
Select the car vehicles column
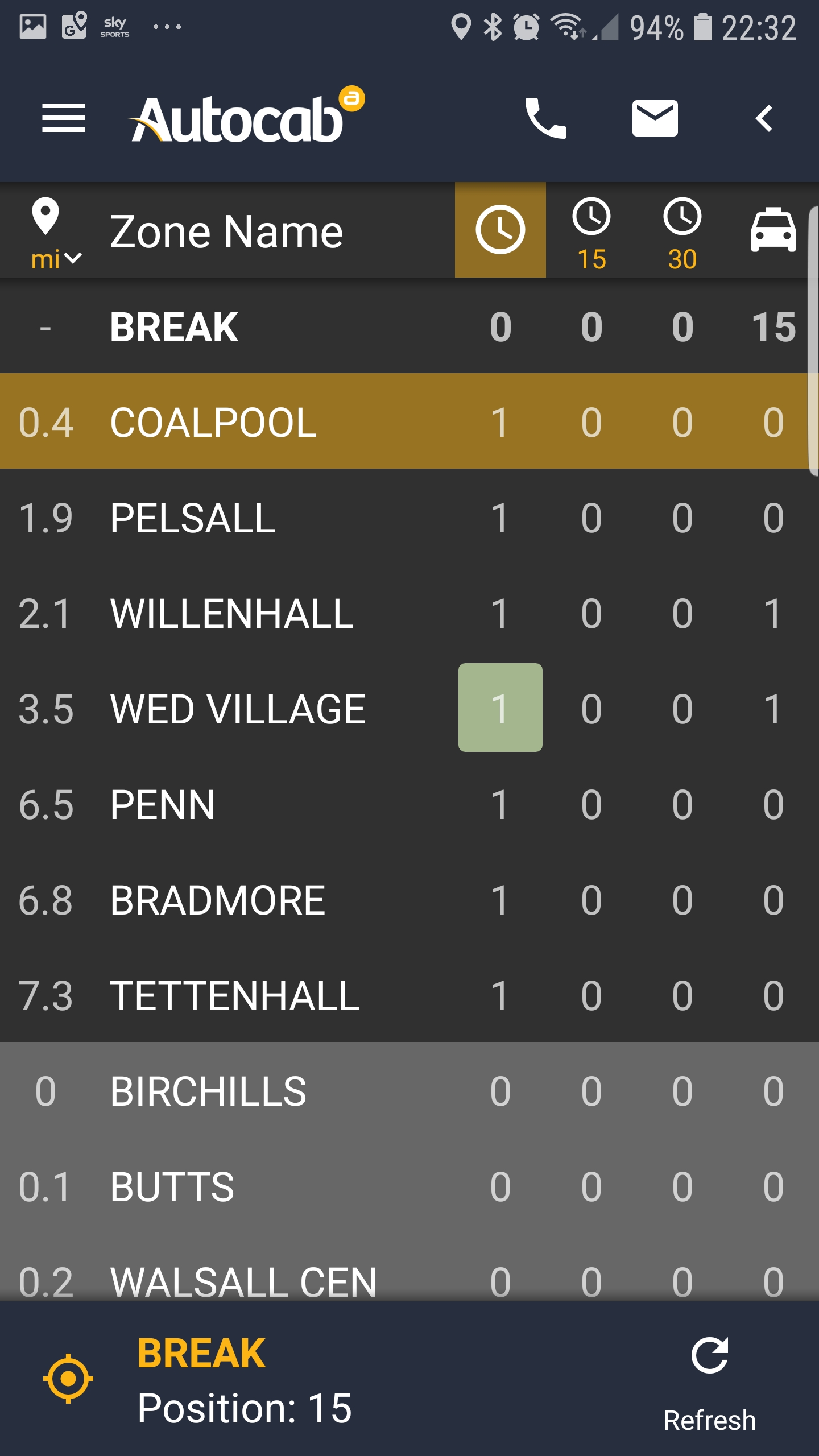[772, 230]
